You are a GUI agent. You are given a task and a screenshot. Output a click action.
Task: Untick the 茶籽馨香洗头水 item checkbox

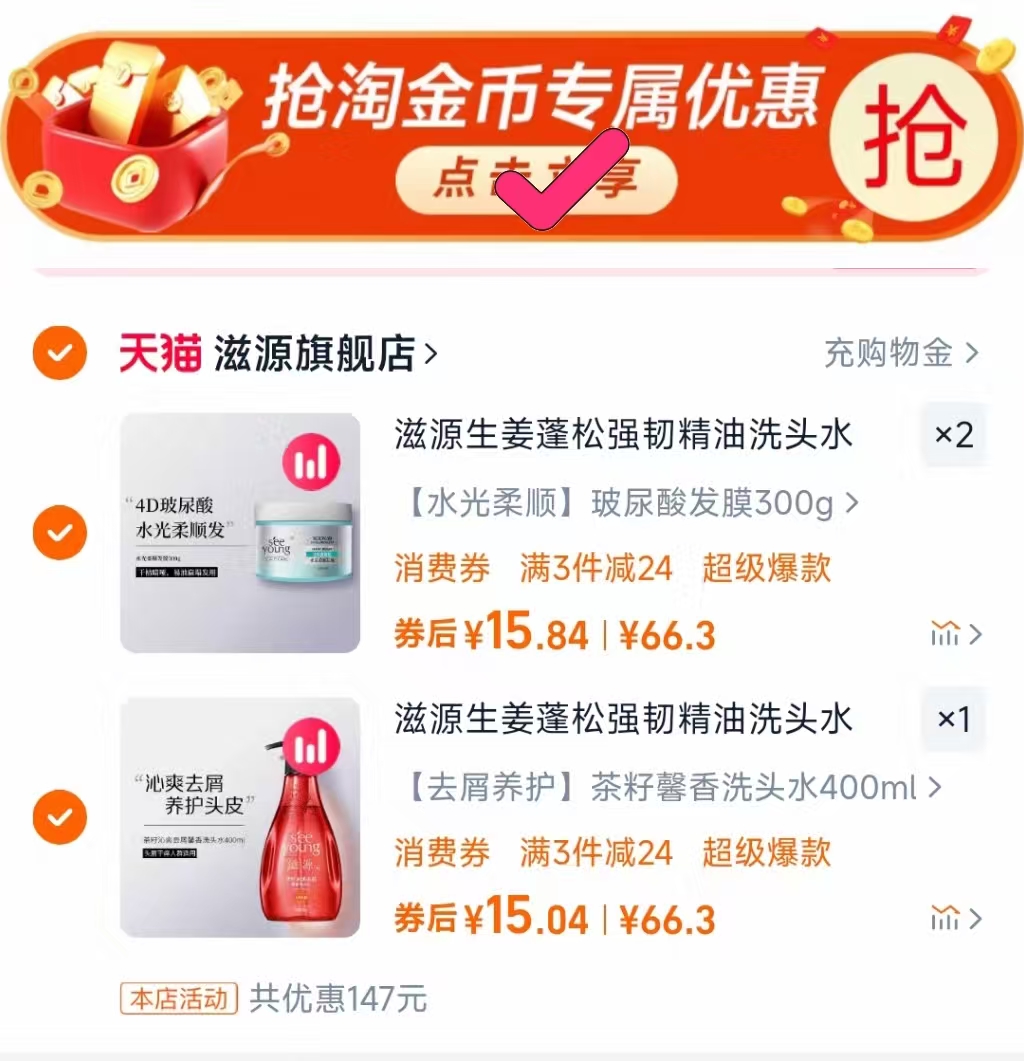pyautogui.click(x=58, y=817)
